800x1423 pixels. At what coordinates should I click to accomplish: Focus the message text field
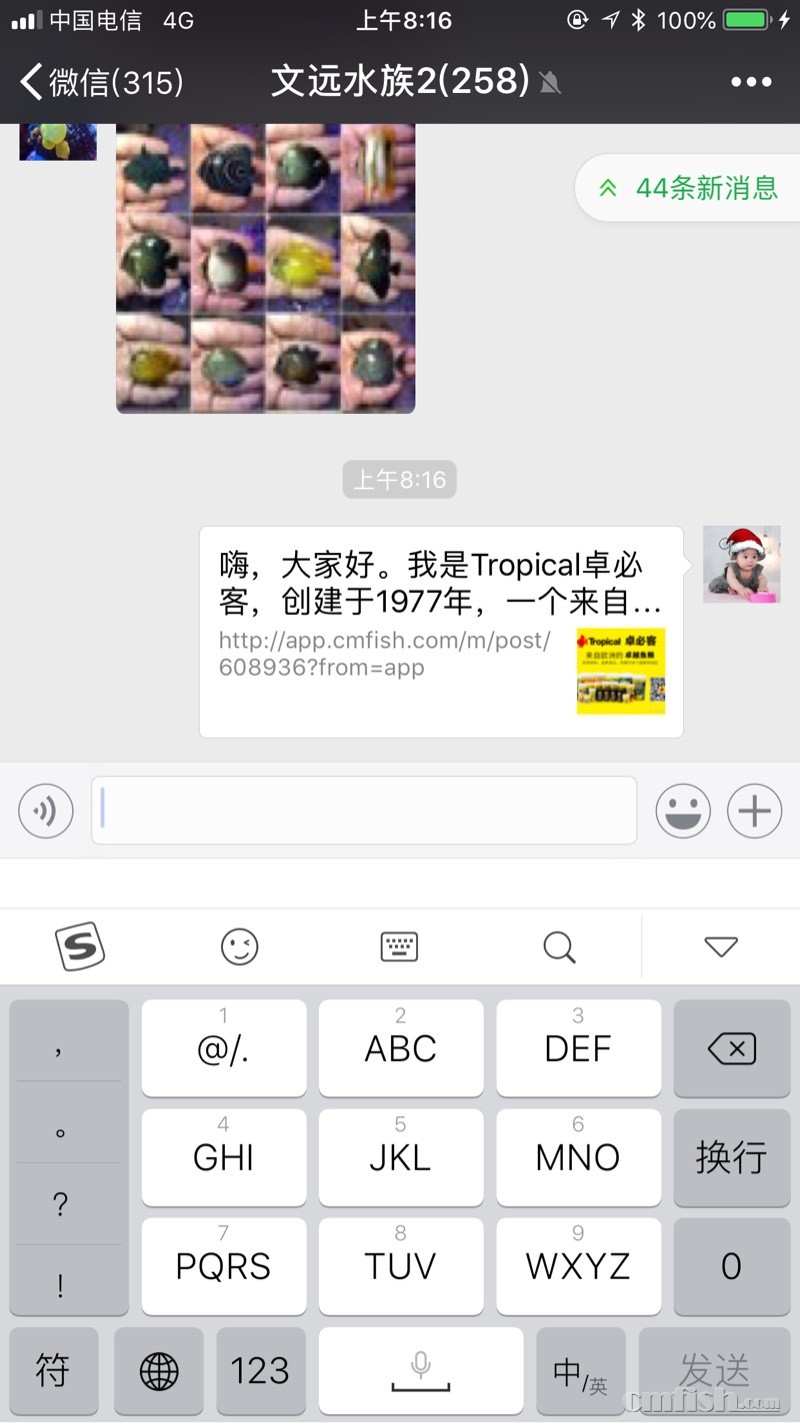[x=364, y=810]
